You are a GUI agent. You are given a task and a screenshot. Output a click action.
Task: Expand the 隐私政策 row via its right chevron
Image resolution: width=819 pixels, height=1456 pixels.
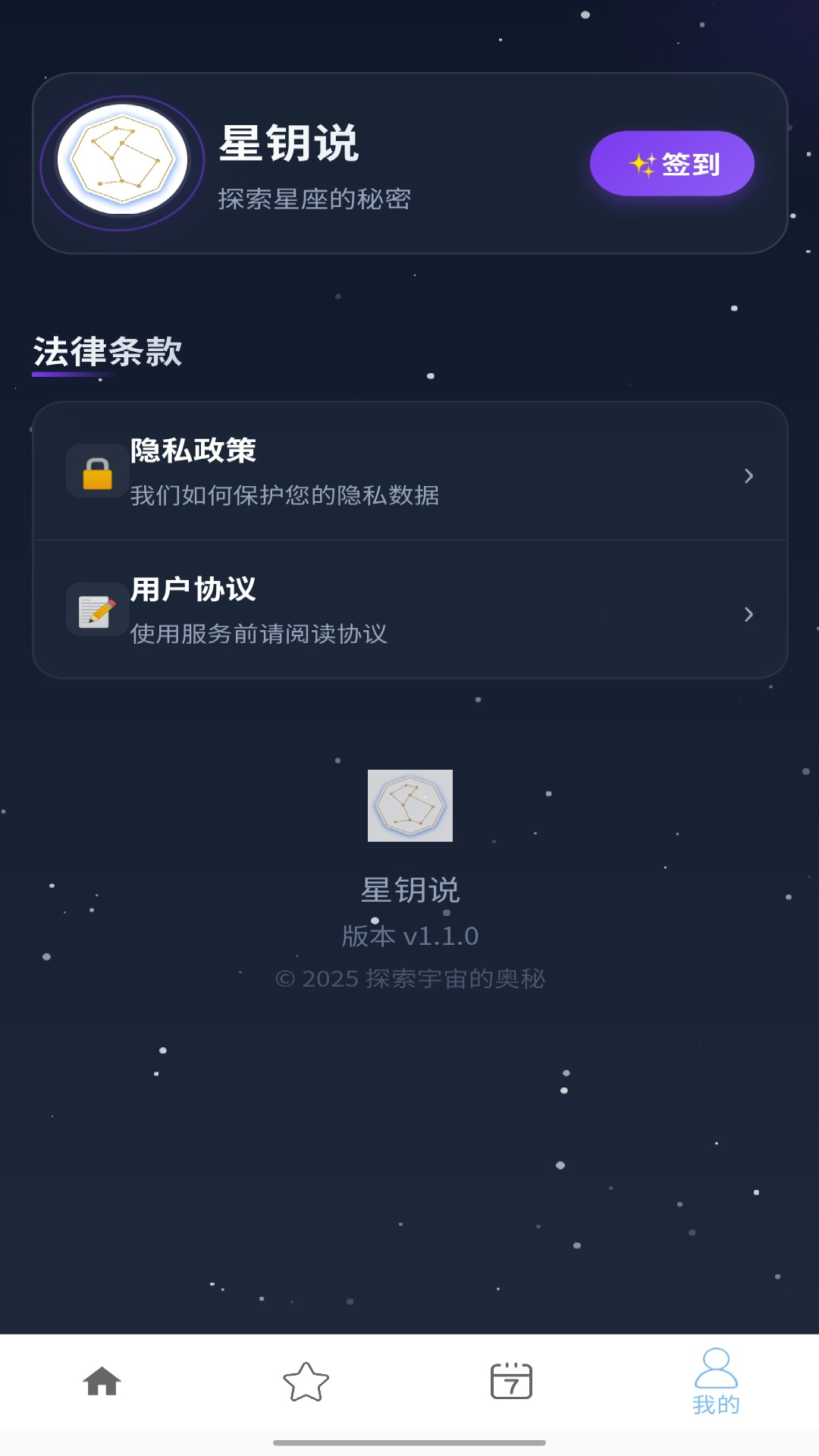[x=750, y=475]
